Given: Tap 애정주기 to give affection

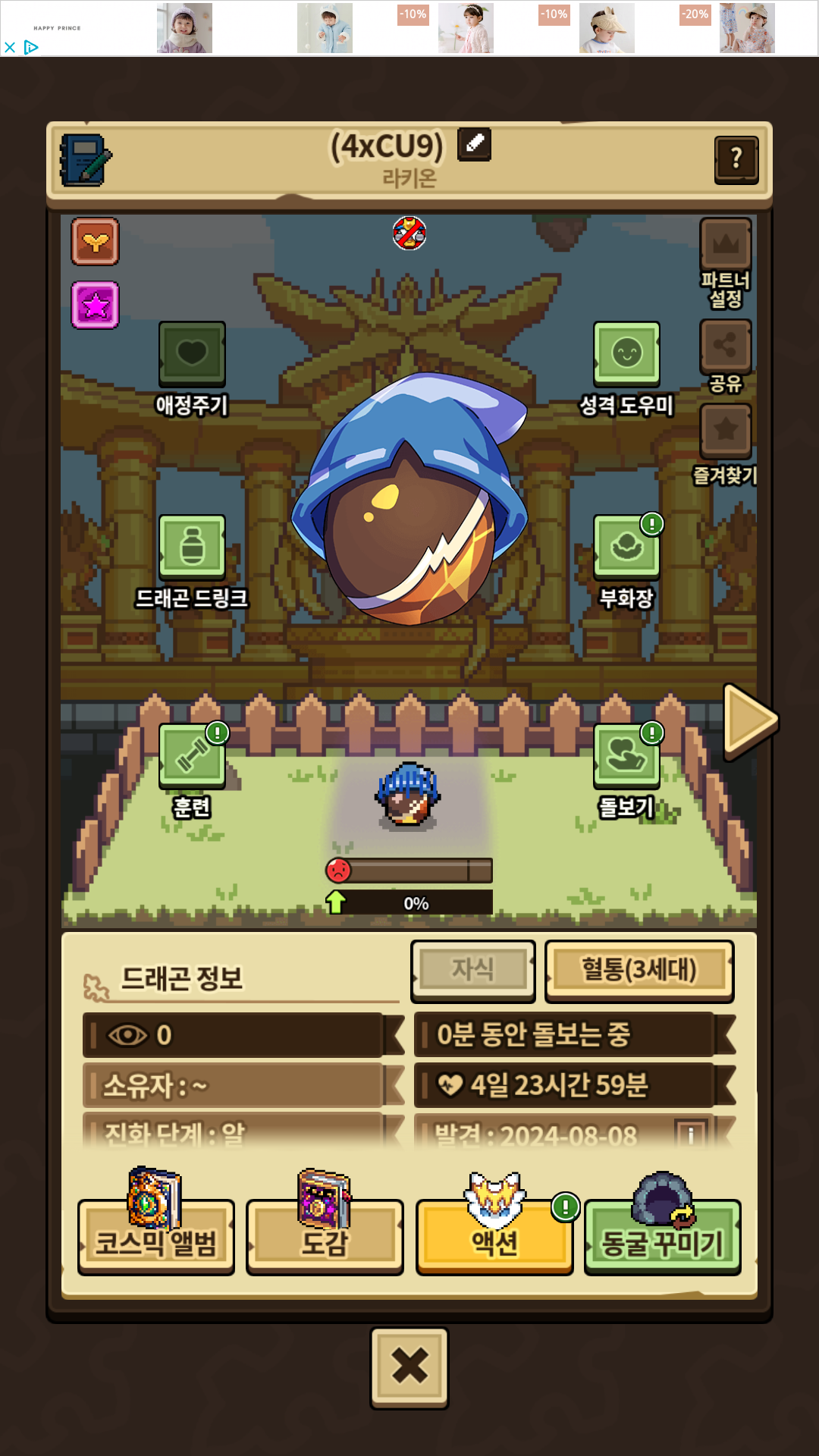Looking at the screenshot, I should 192,354.
